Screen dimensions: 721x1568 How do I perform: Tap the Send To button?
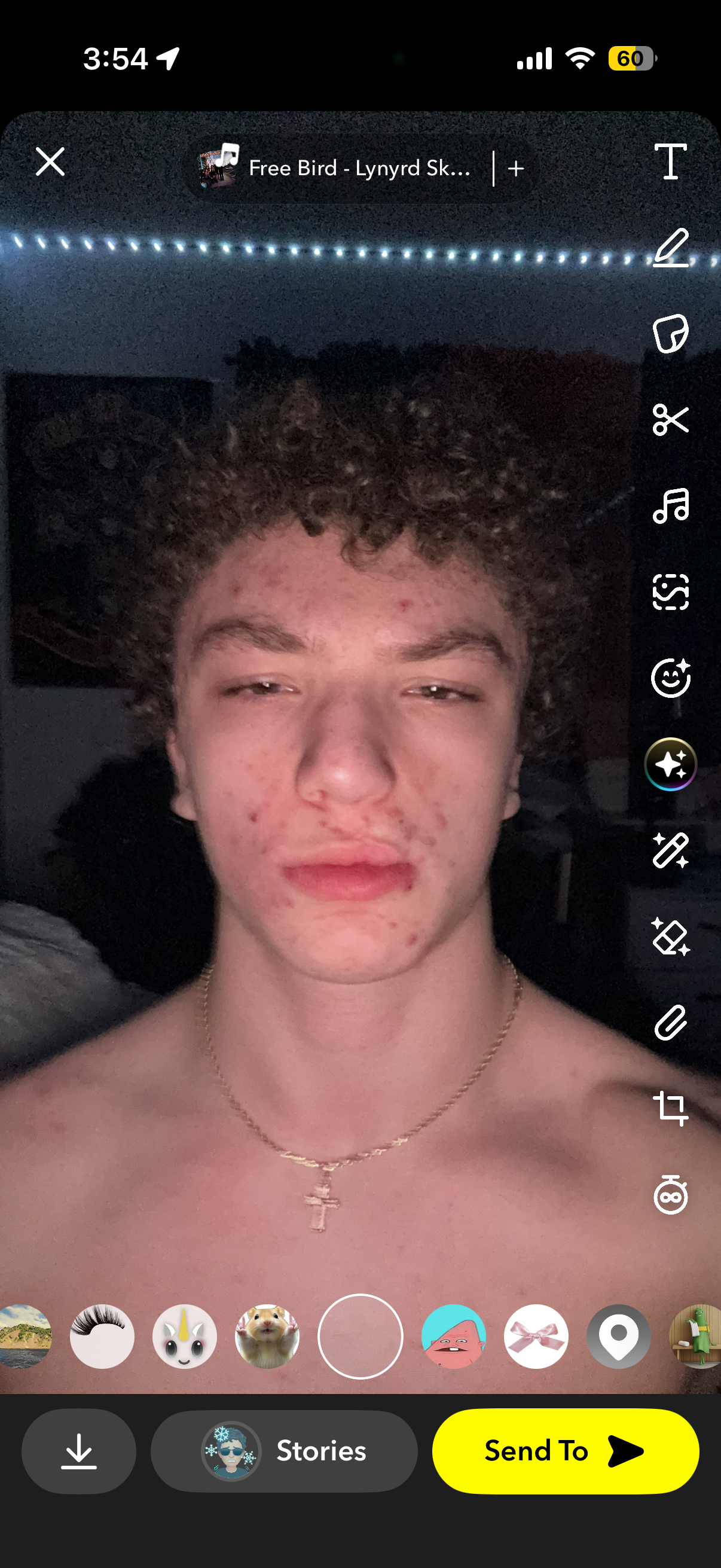click(565, 1451)
